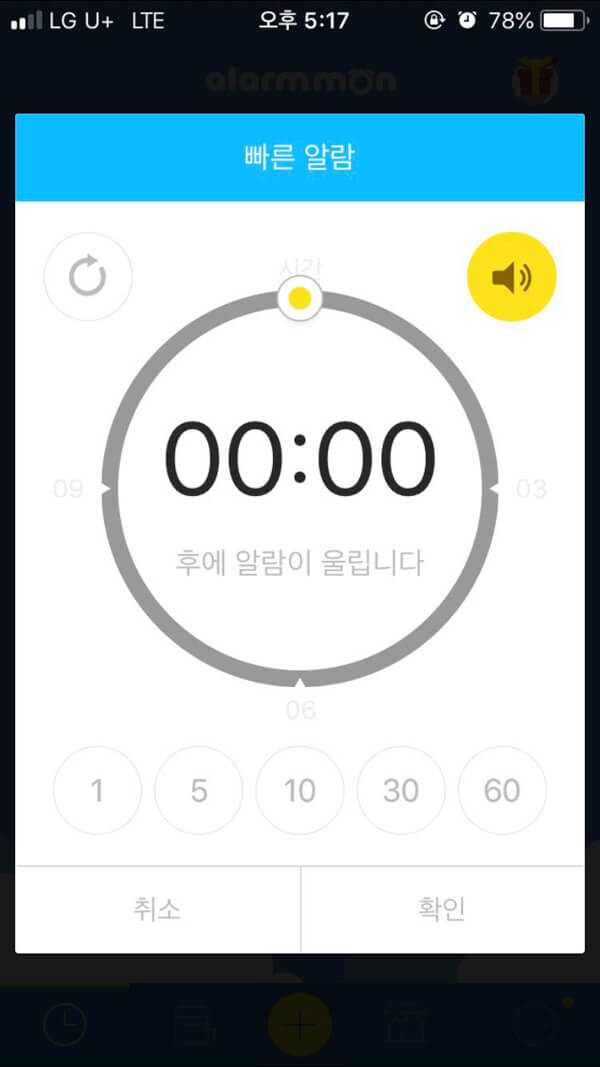
Task: Reset the quick alarm timer
Action: [x=88, y=277]
